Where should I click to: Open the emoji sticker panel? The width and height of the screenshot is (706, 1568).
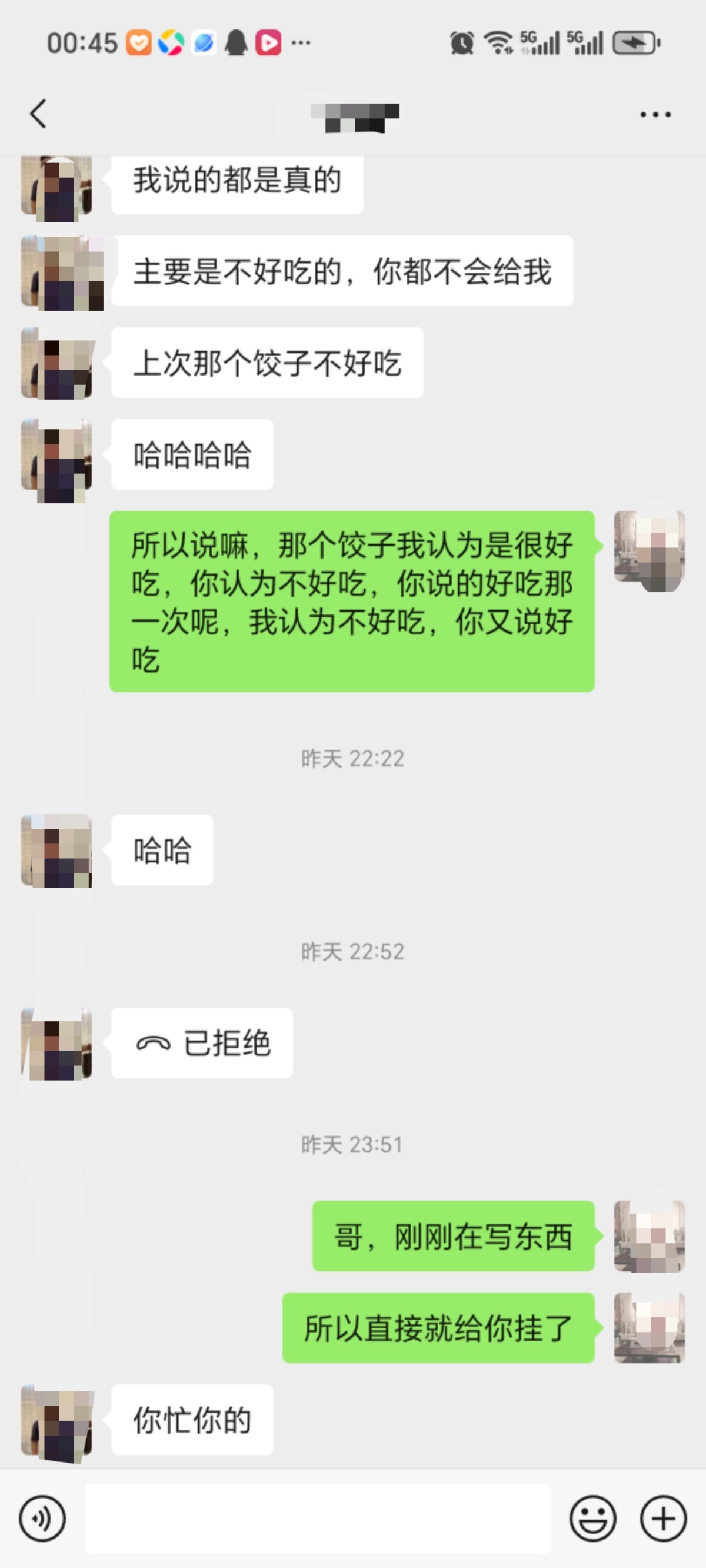[x=592, y=1518]
